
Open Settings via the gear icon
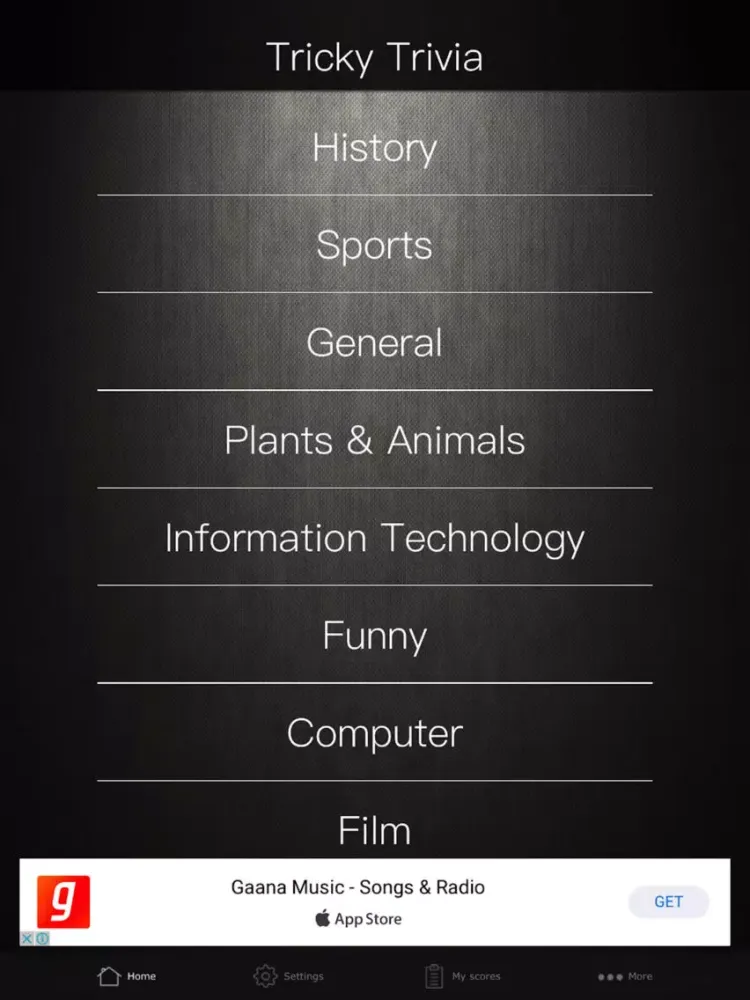coord(265,975)
